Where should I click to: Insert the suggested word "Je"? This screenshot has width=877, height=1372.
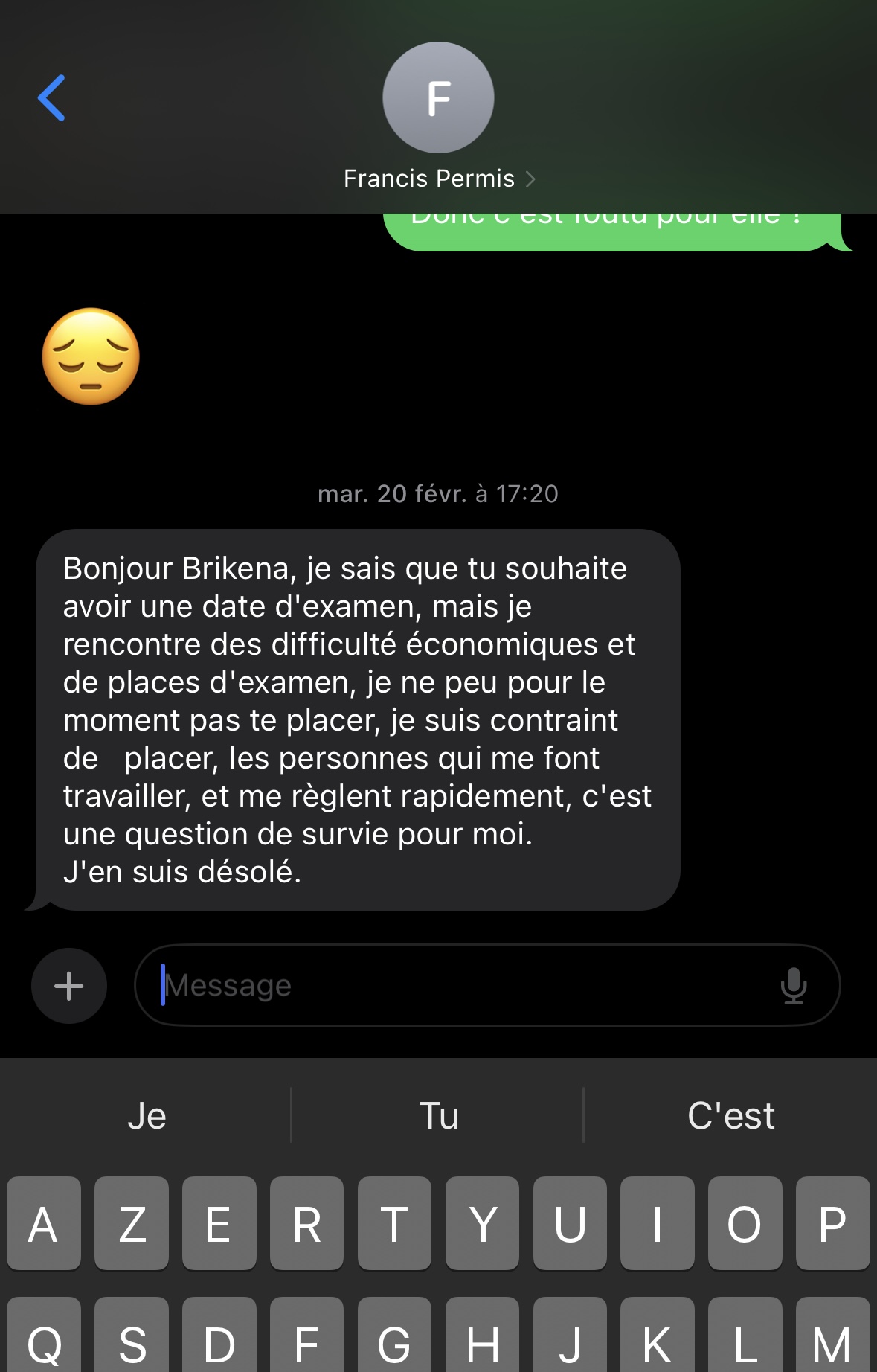coord(147,1115)
